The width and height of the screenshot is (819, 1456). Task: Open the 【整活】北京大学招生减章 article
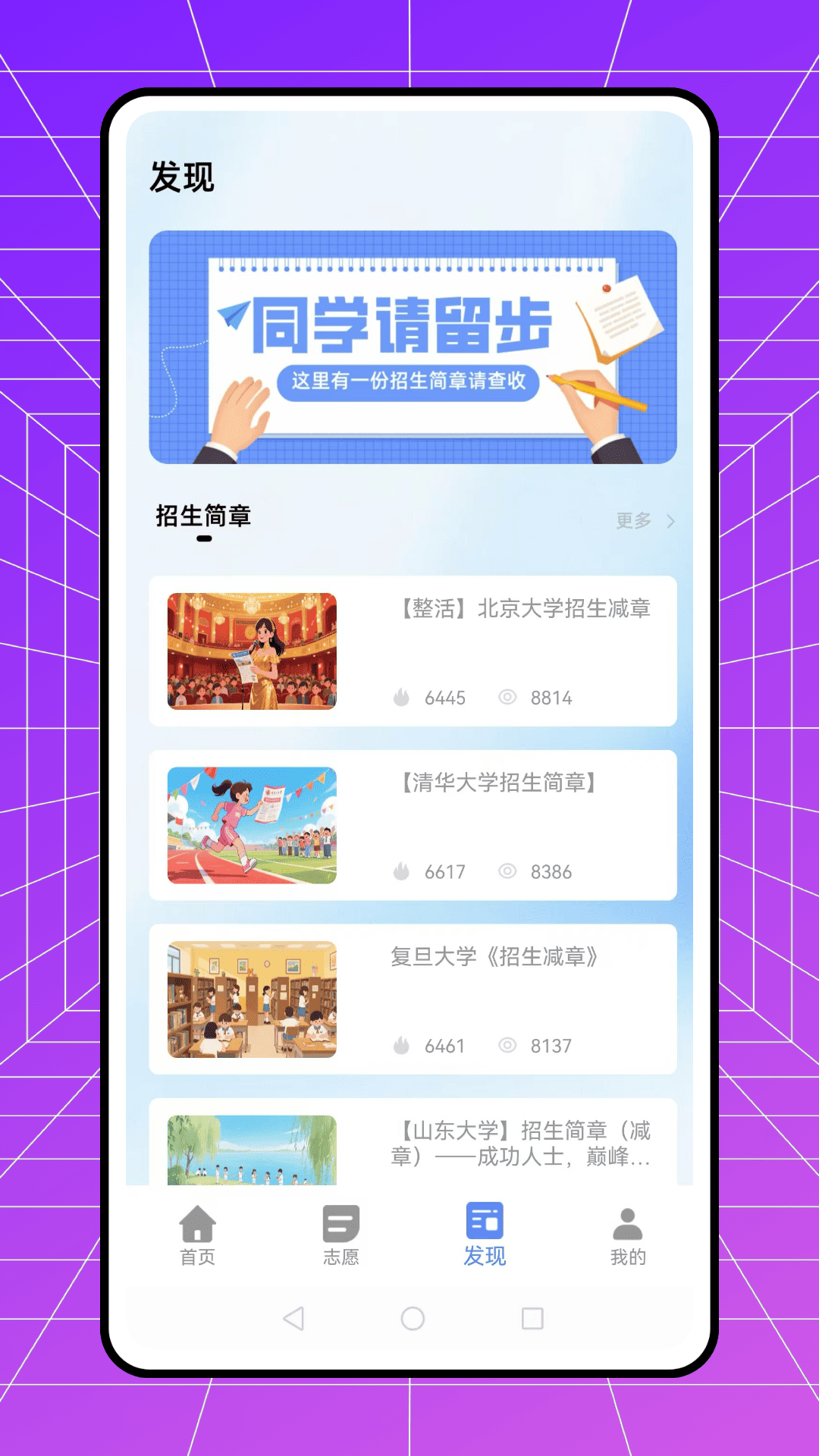click(x=413, y=651)
